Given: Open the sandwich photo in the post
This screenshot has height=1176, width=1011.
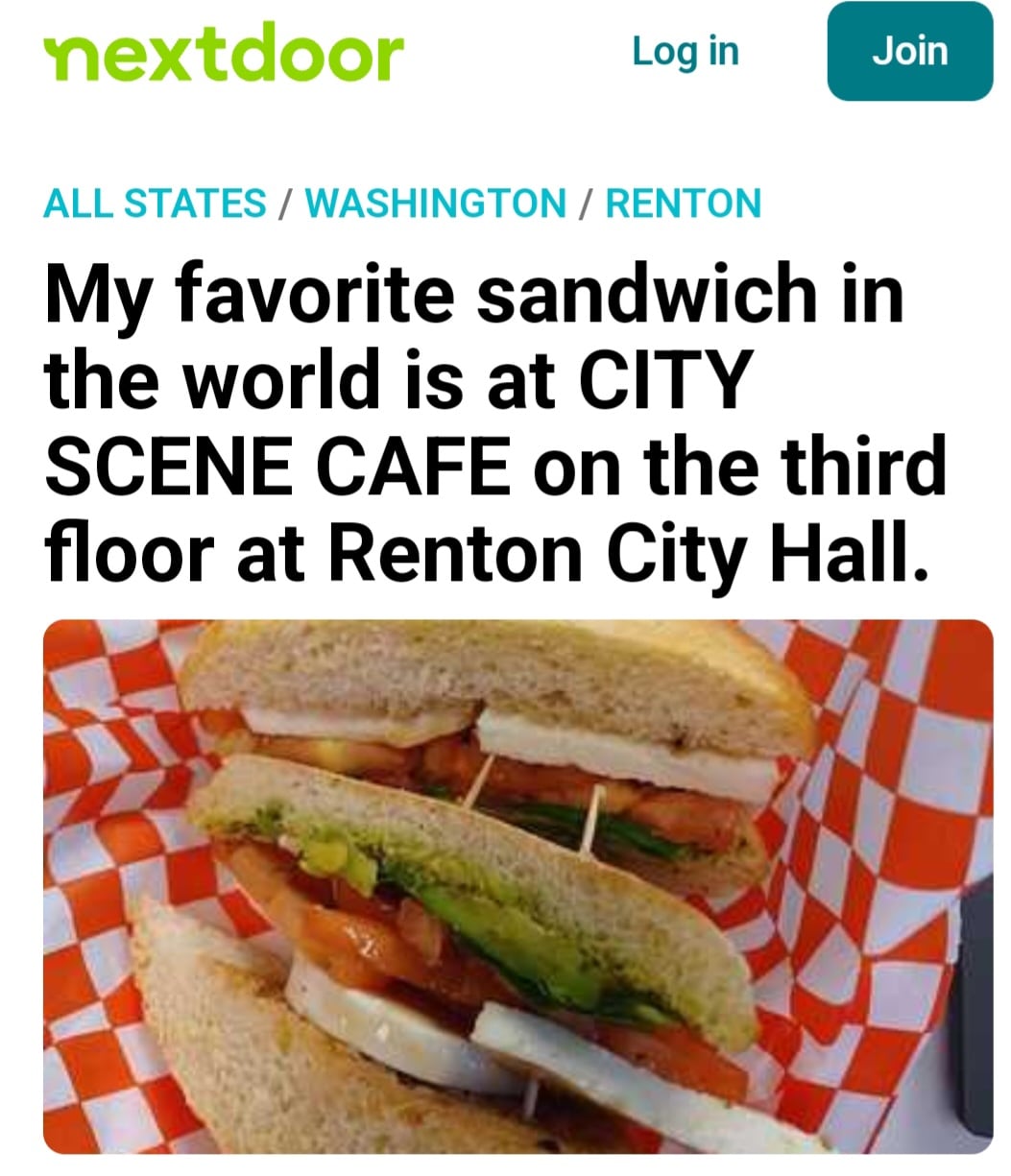Looking at the screenshot, I should (518, 885).
